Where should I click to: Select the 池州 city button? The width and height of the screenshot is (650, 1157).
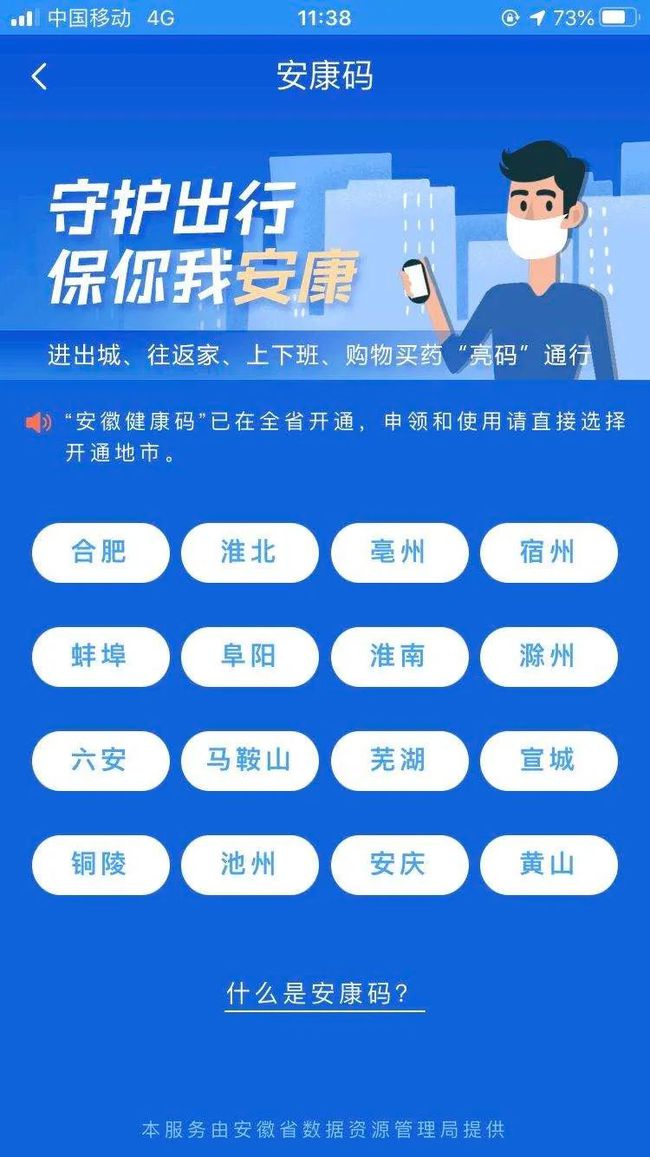pos(249,865)
